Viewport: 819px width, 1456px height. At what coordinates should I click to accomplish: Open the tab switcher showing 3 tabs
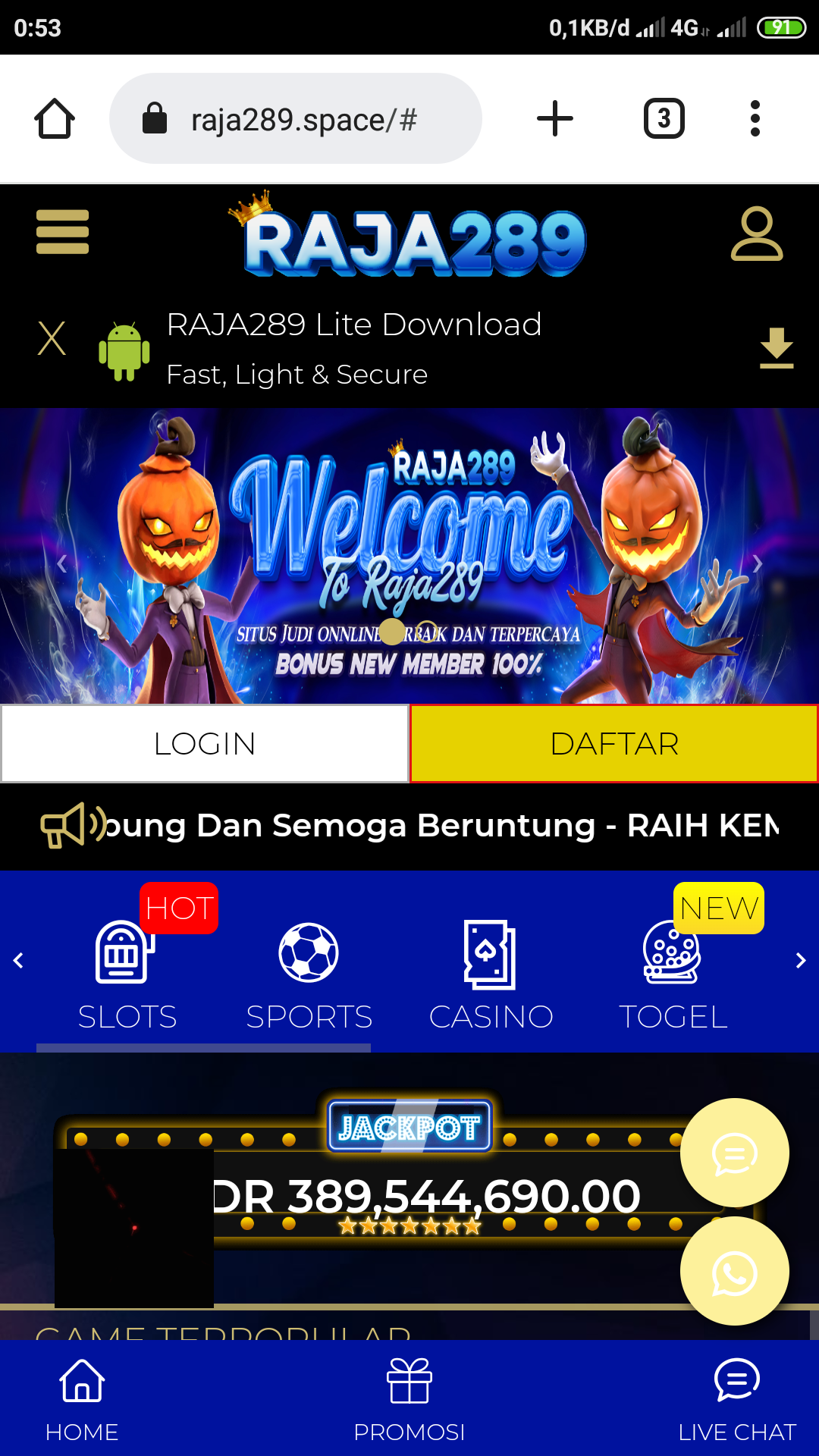click(x=664, y=118)
